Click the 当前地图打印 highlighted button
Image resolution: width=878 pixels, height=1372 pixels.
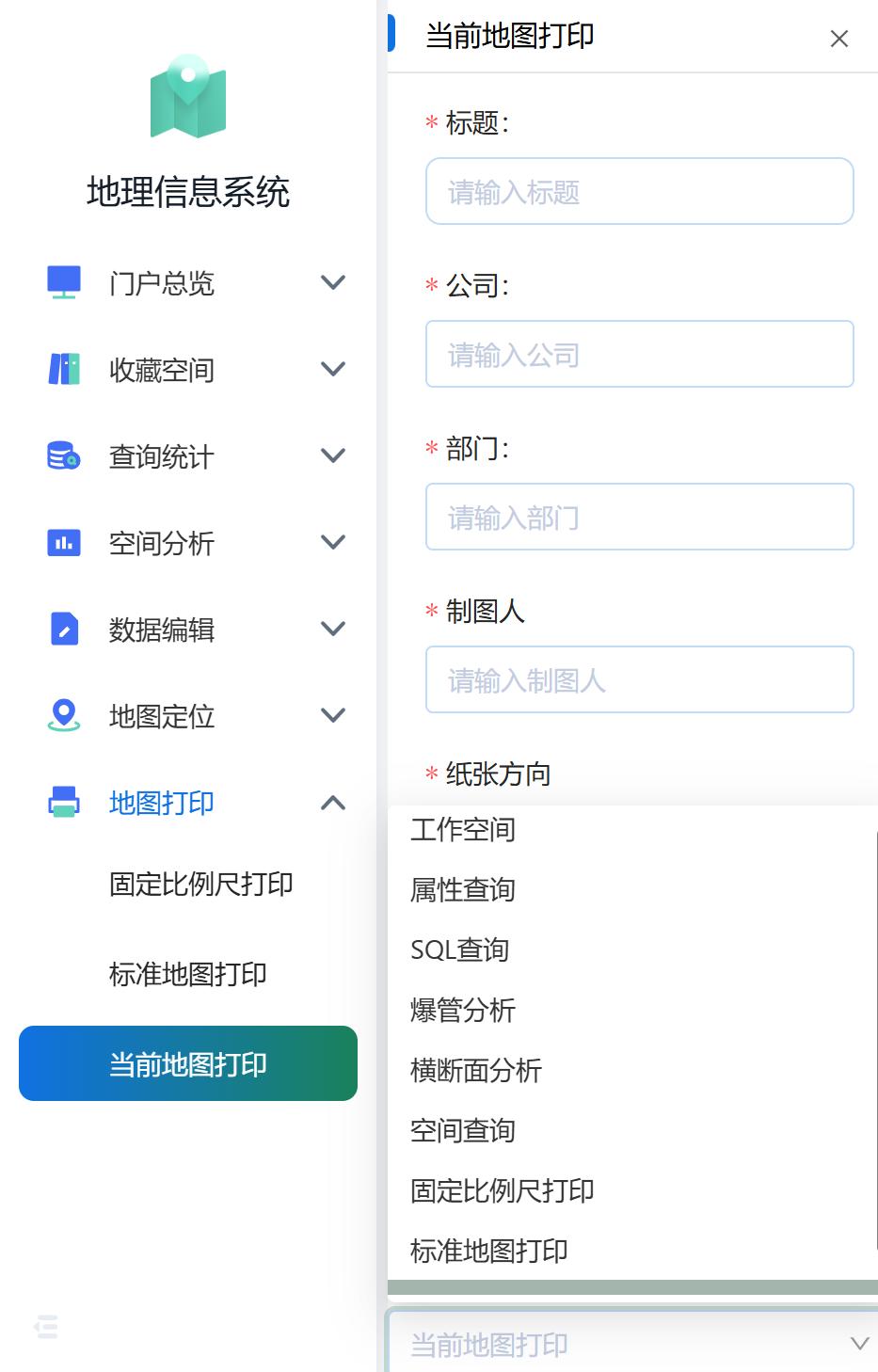point(187,1063)
